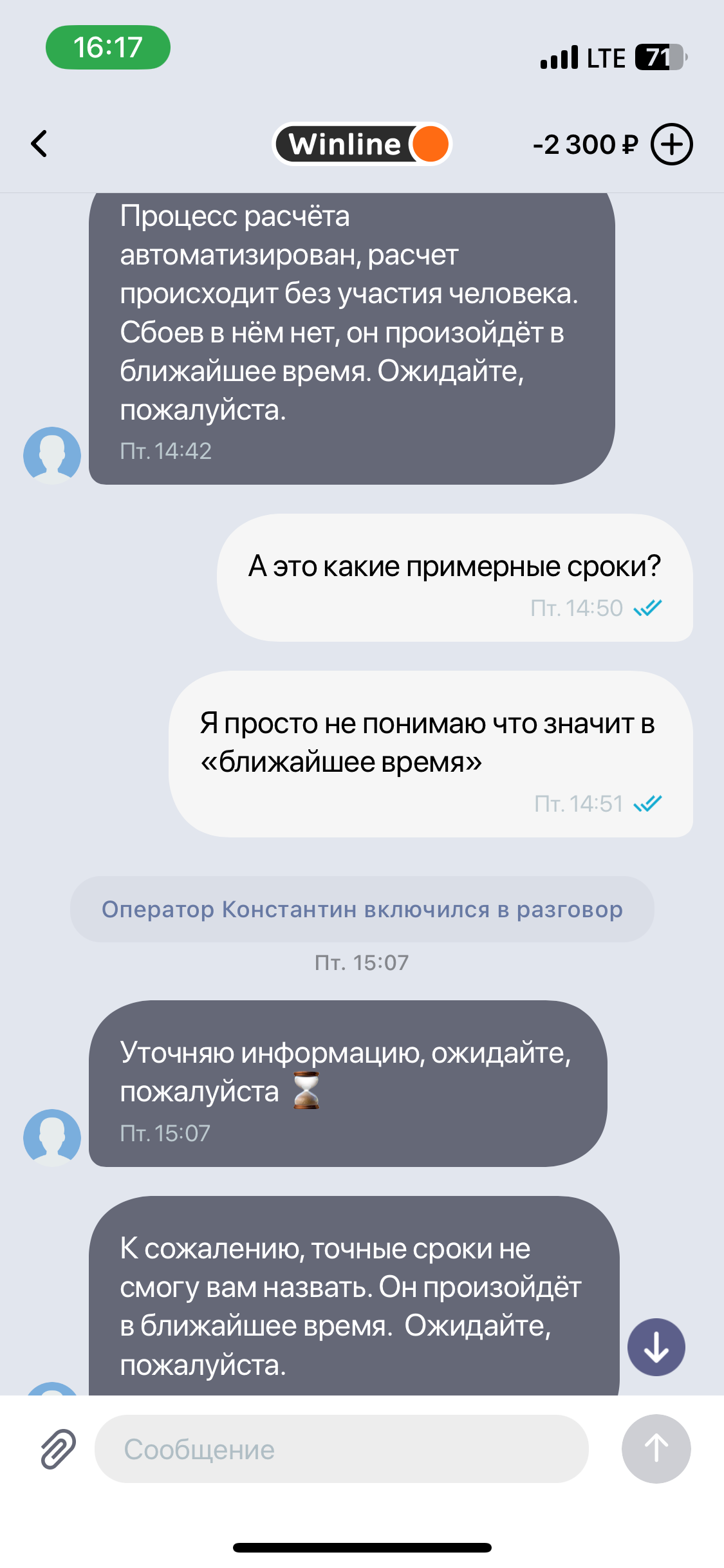Jump to latest messages with the down arrow
The image size is (724, 1568).
(x=656, y=1347)
